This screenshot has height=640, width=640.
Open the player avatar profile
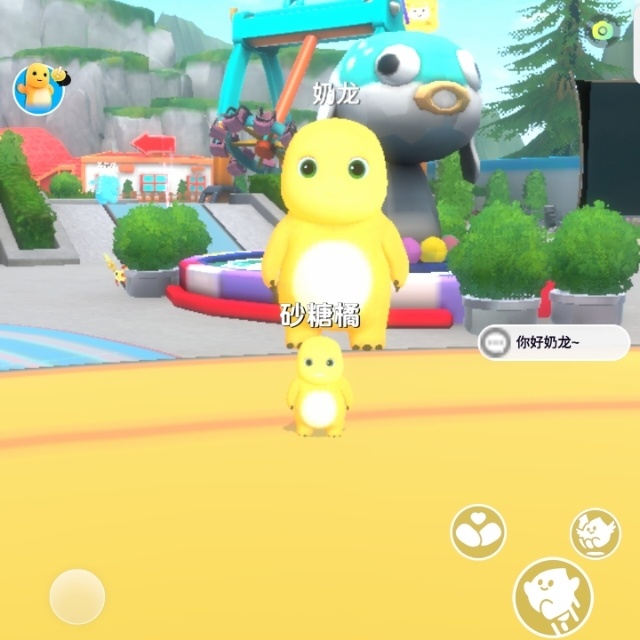pos(38,88)
